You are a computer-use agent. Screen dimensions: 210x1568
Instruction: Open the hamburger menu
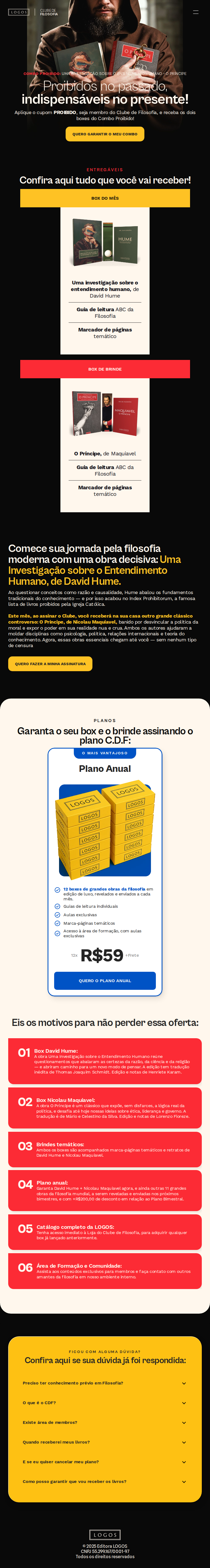point(196,12)
